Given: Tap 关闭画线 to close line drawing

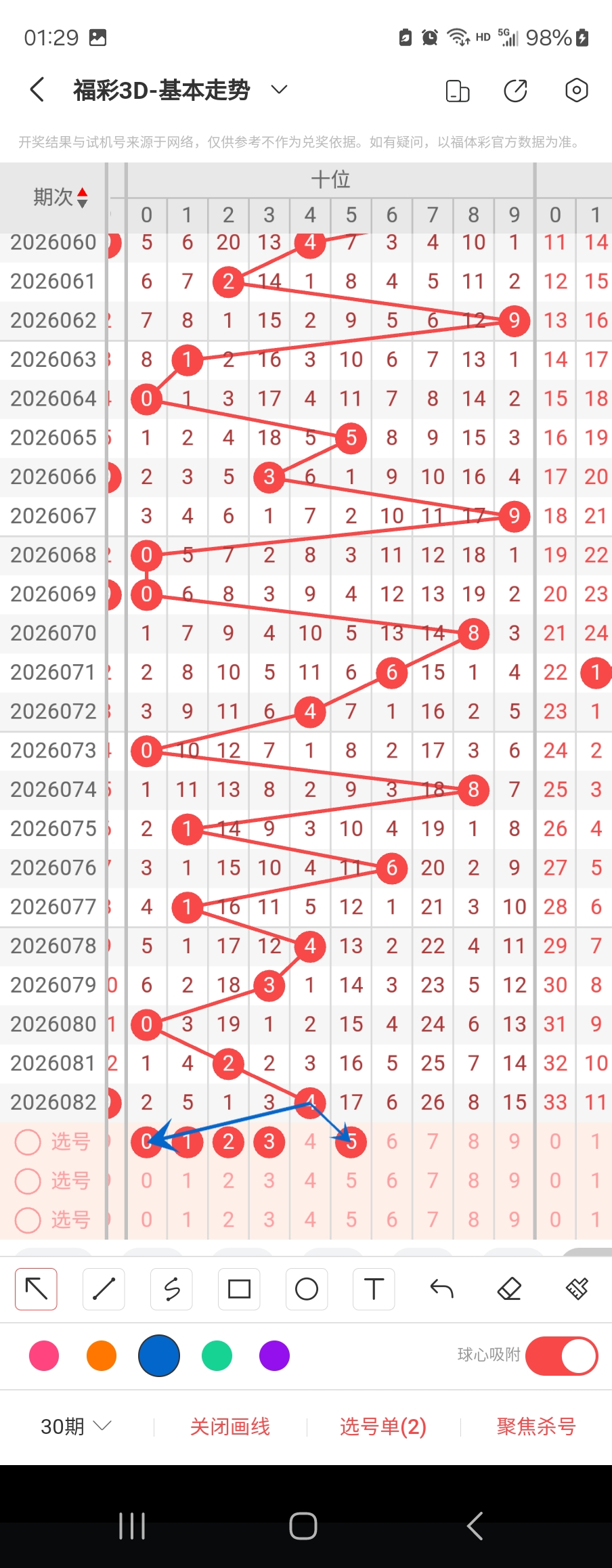Looking at the screenshot, I should (x=230, y=1427).
